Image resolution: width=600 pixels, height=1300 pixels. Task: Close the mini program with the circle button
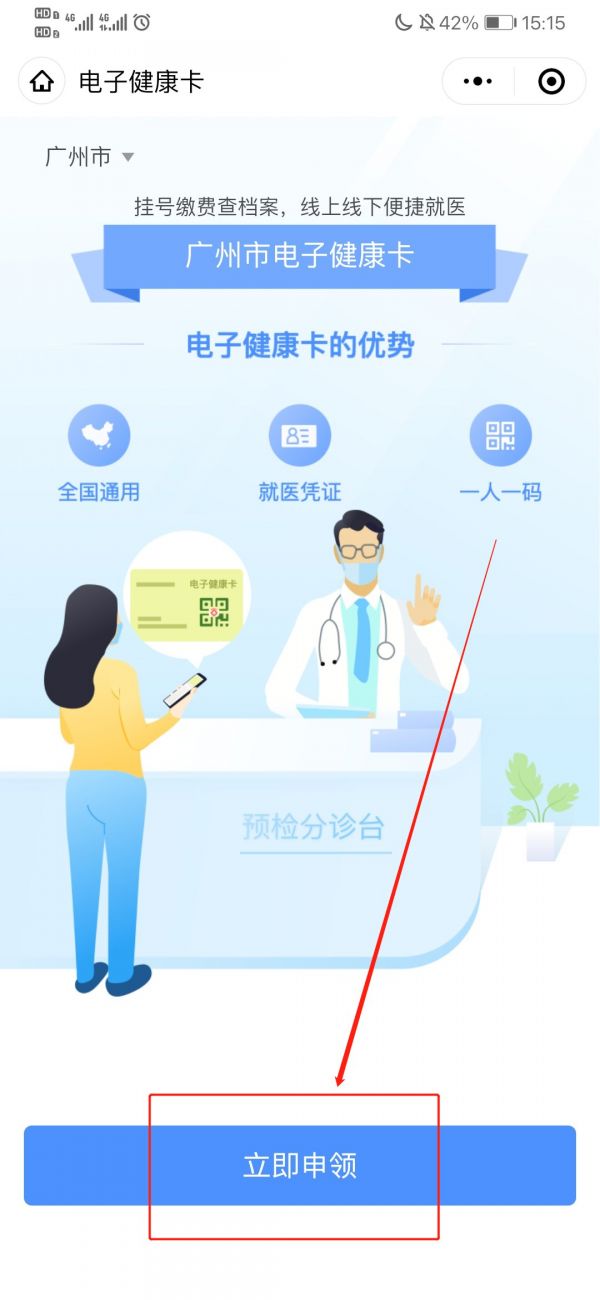click(551, 82)
